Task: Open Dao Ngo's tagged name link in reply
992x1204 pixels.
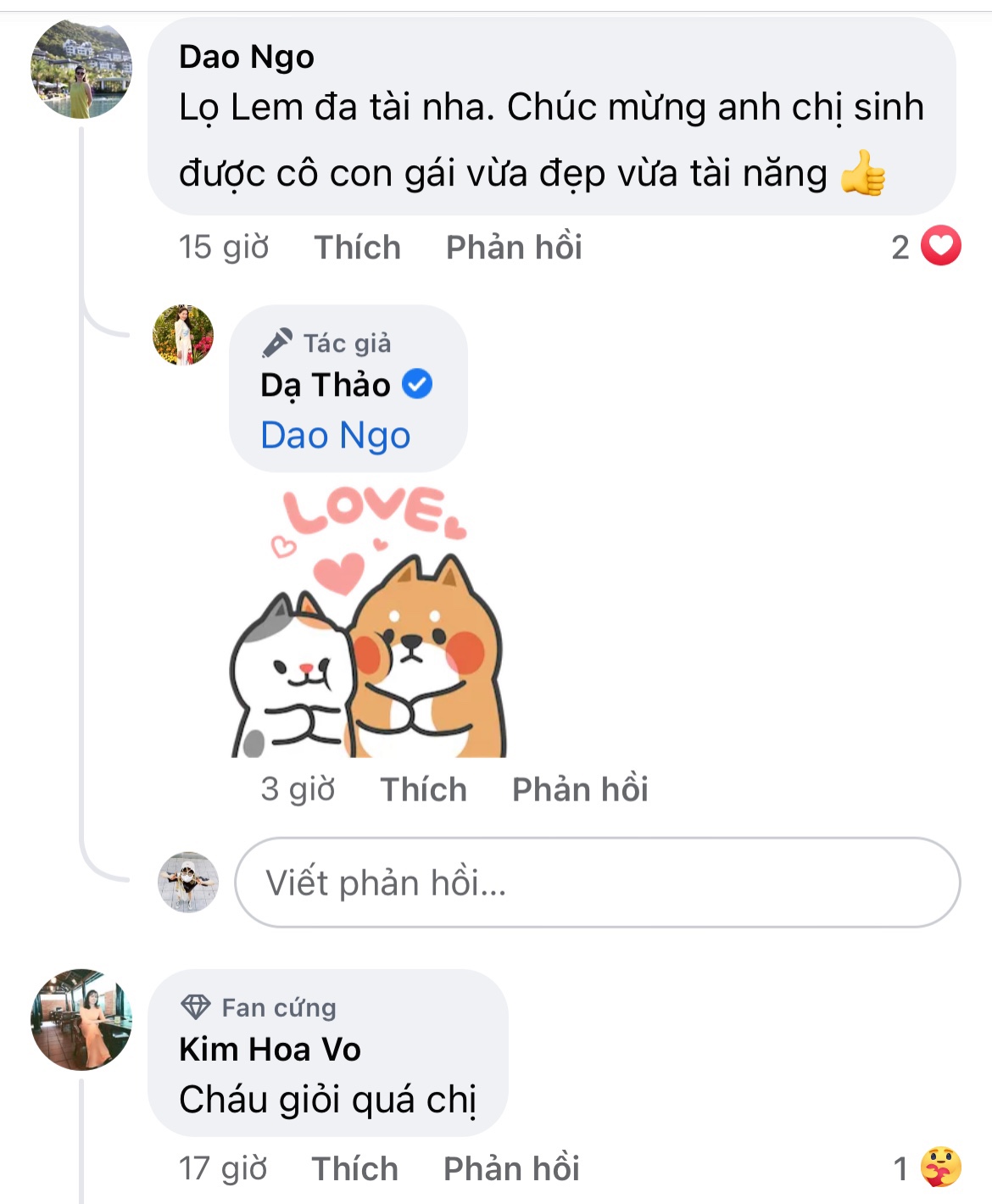Action: (335, 435)
